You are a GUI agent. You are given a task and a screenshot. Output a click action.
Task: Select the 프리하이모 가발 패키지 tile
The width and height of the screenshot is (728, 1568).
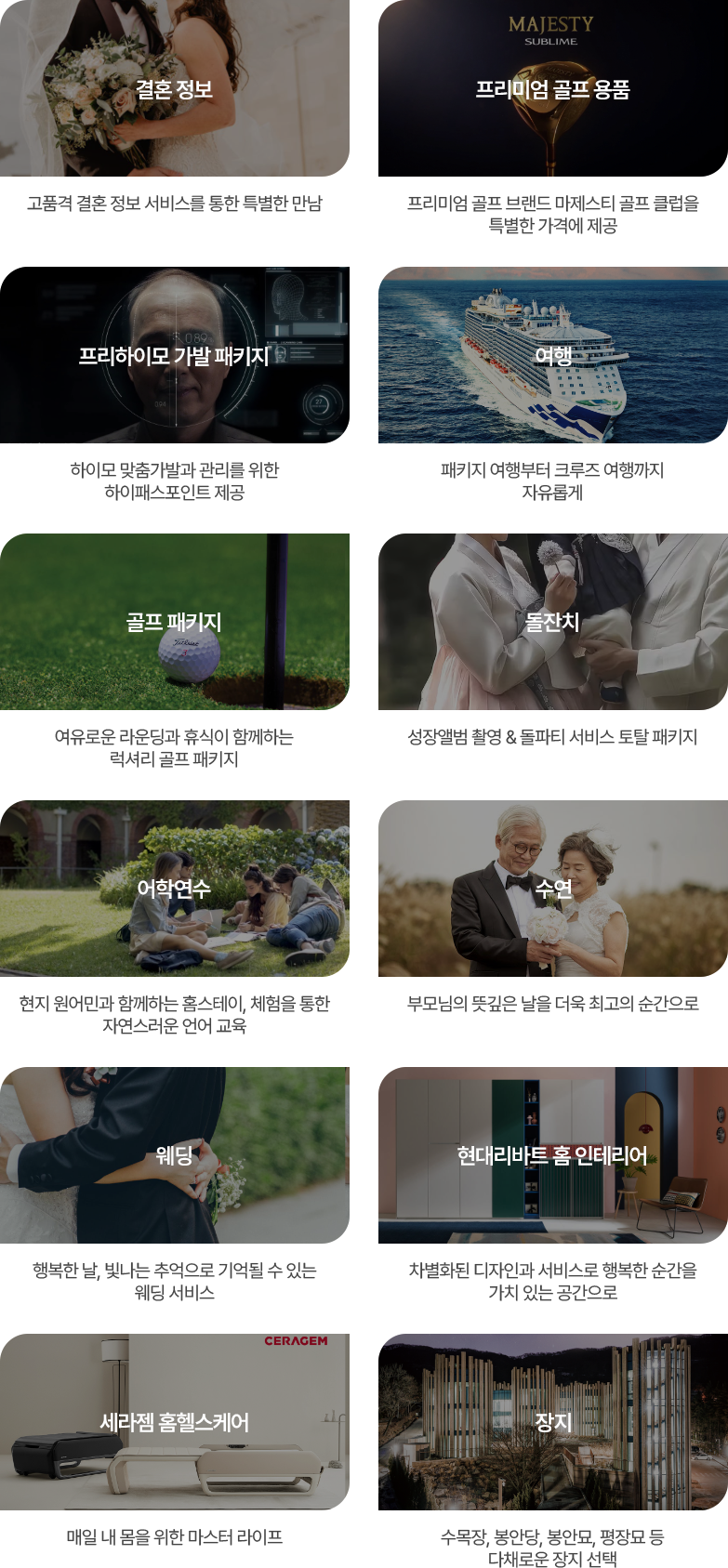click(x=175, y=355)
